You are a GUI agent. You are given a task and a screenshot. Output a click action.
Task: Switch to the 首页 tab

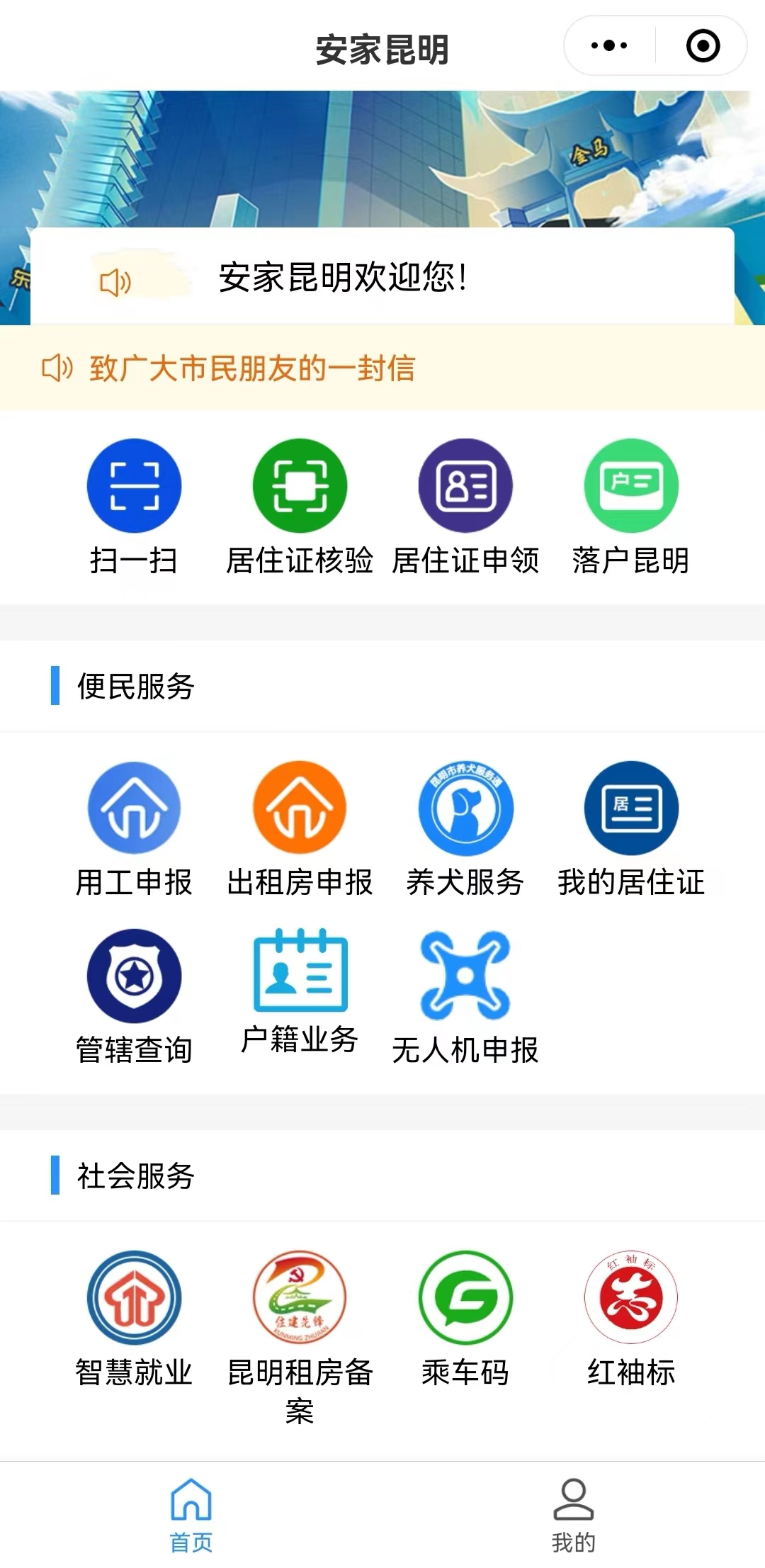[191, 1515]
